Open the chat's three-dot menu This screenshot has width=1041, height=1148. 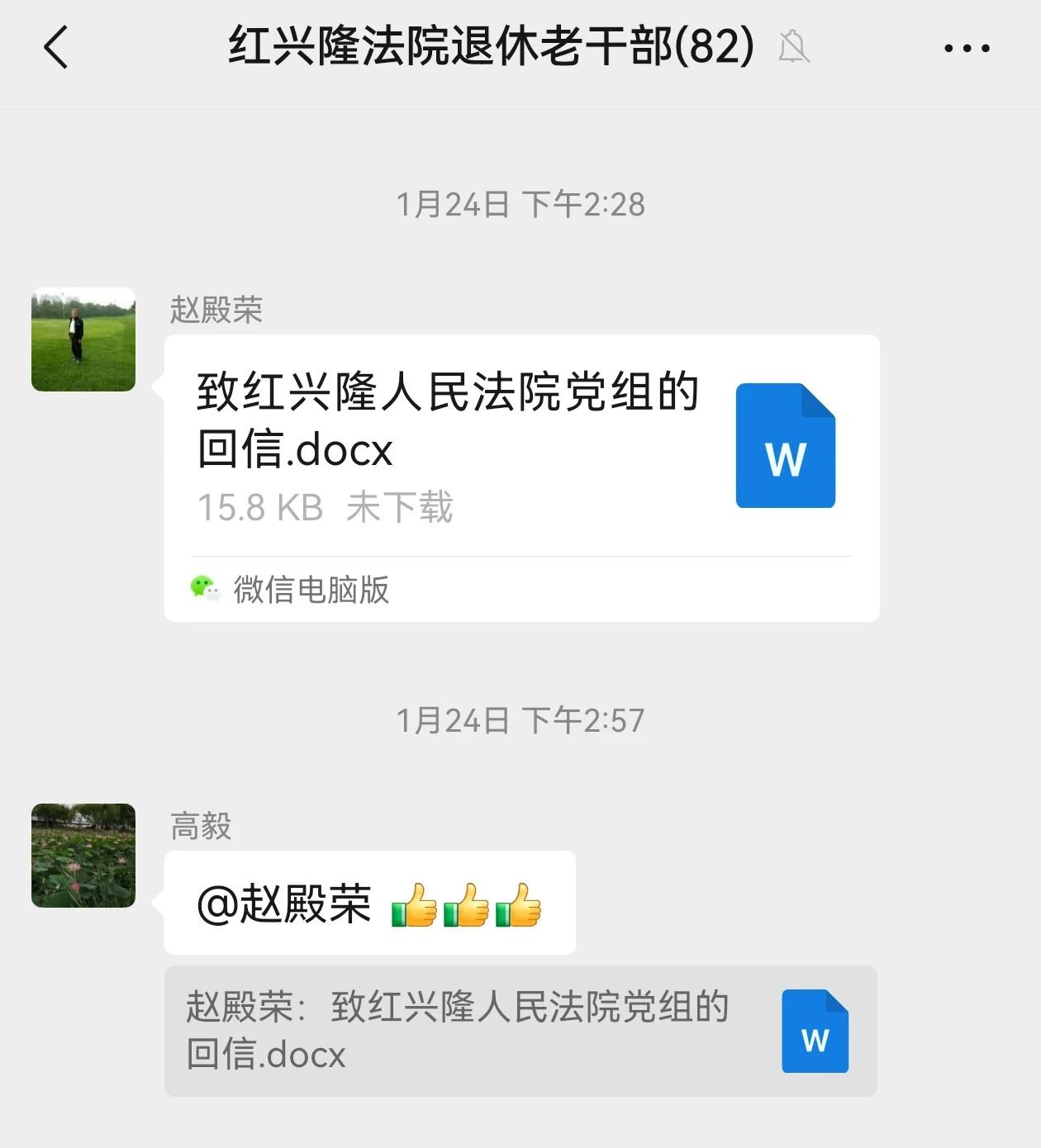pos(967,49)
